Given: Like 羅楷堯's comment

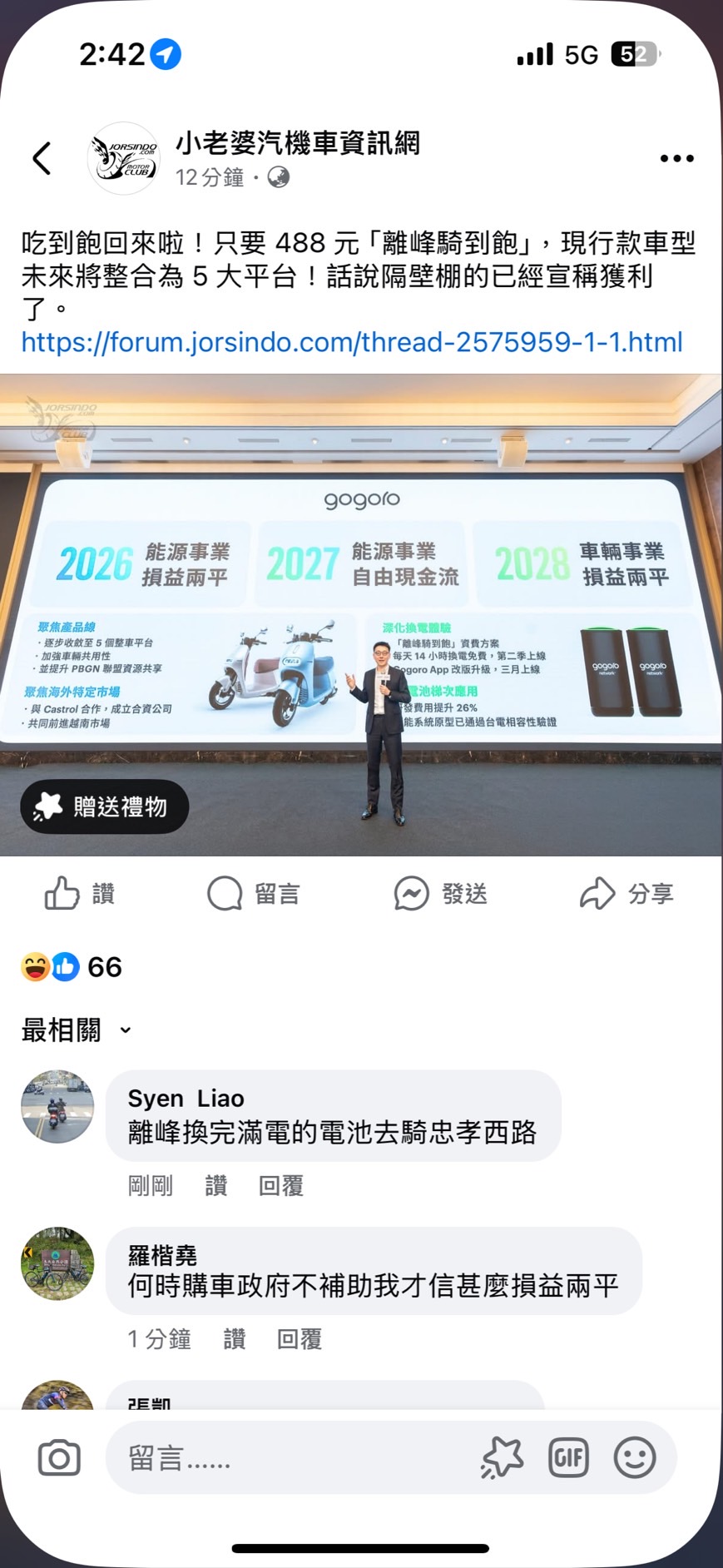Looking at the screenshot, I should pos(235,1339).
